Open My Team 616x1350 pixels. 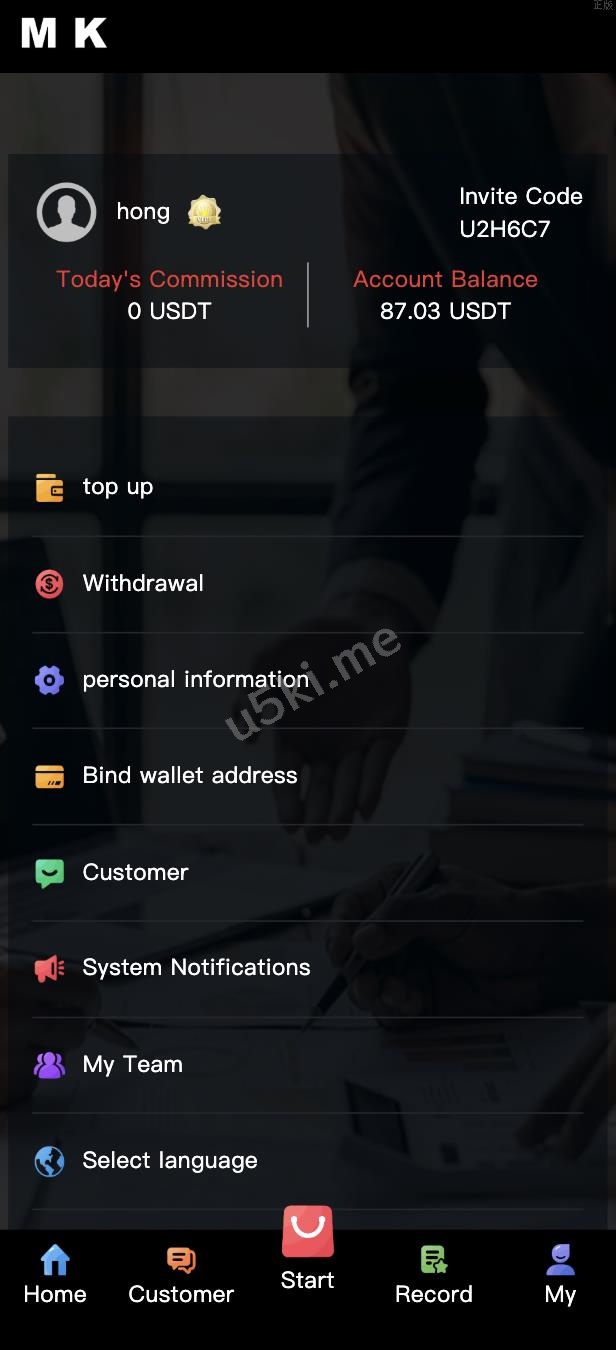[132, 1064]
